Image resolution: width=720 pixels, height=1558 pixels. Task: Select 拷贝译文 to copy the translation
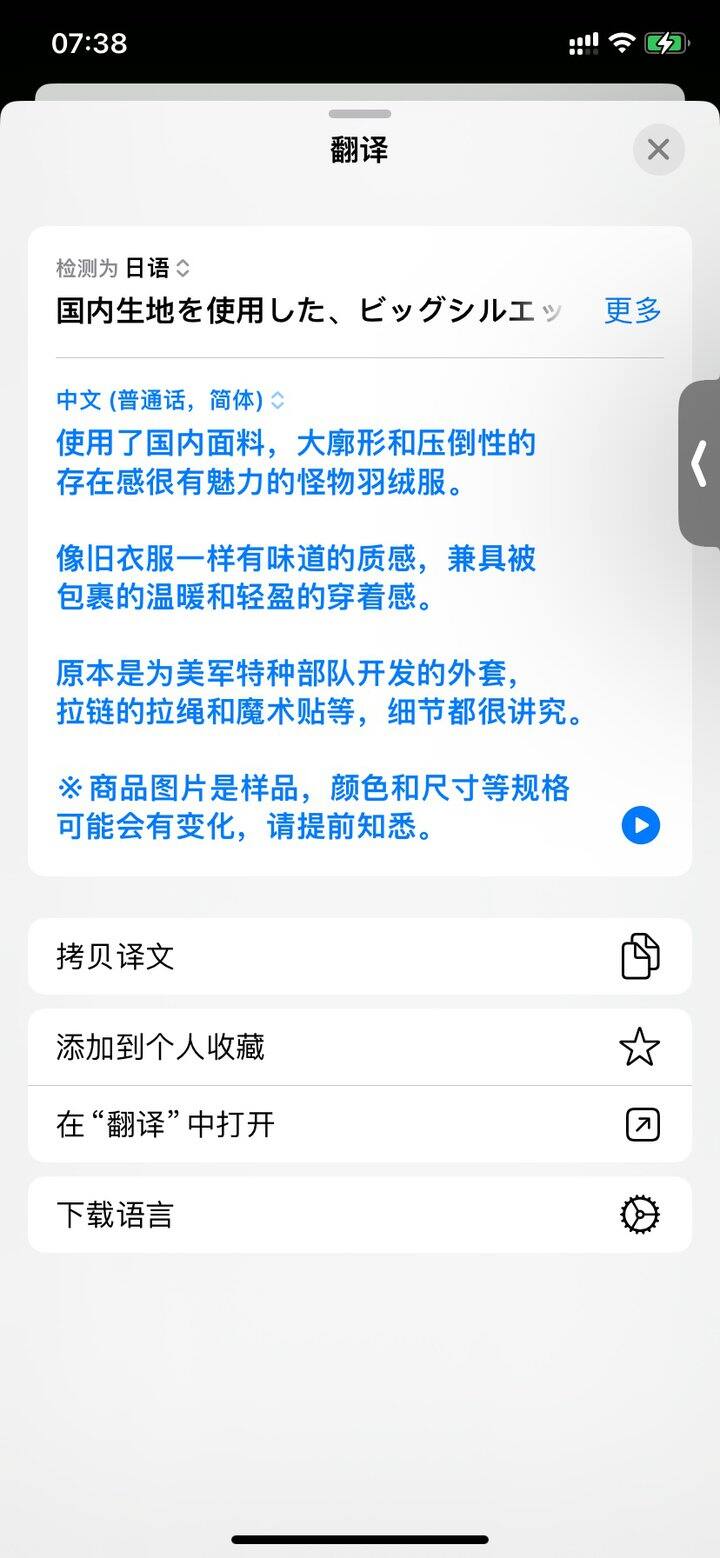pyautogui.click(x=359, y=956)
